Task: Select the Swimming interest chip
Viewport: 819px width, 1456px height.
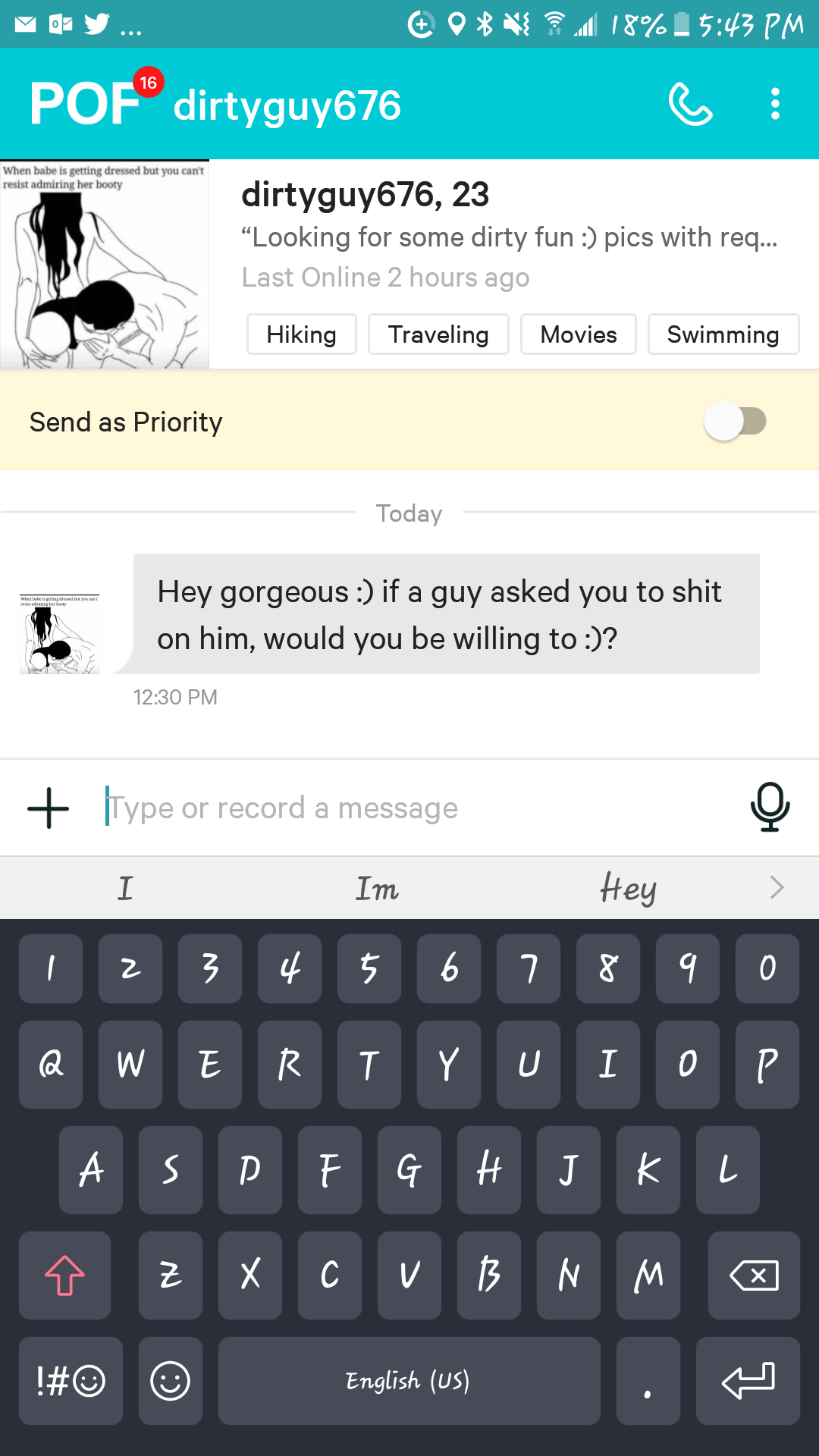Action: 723,334
